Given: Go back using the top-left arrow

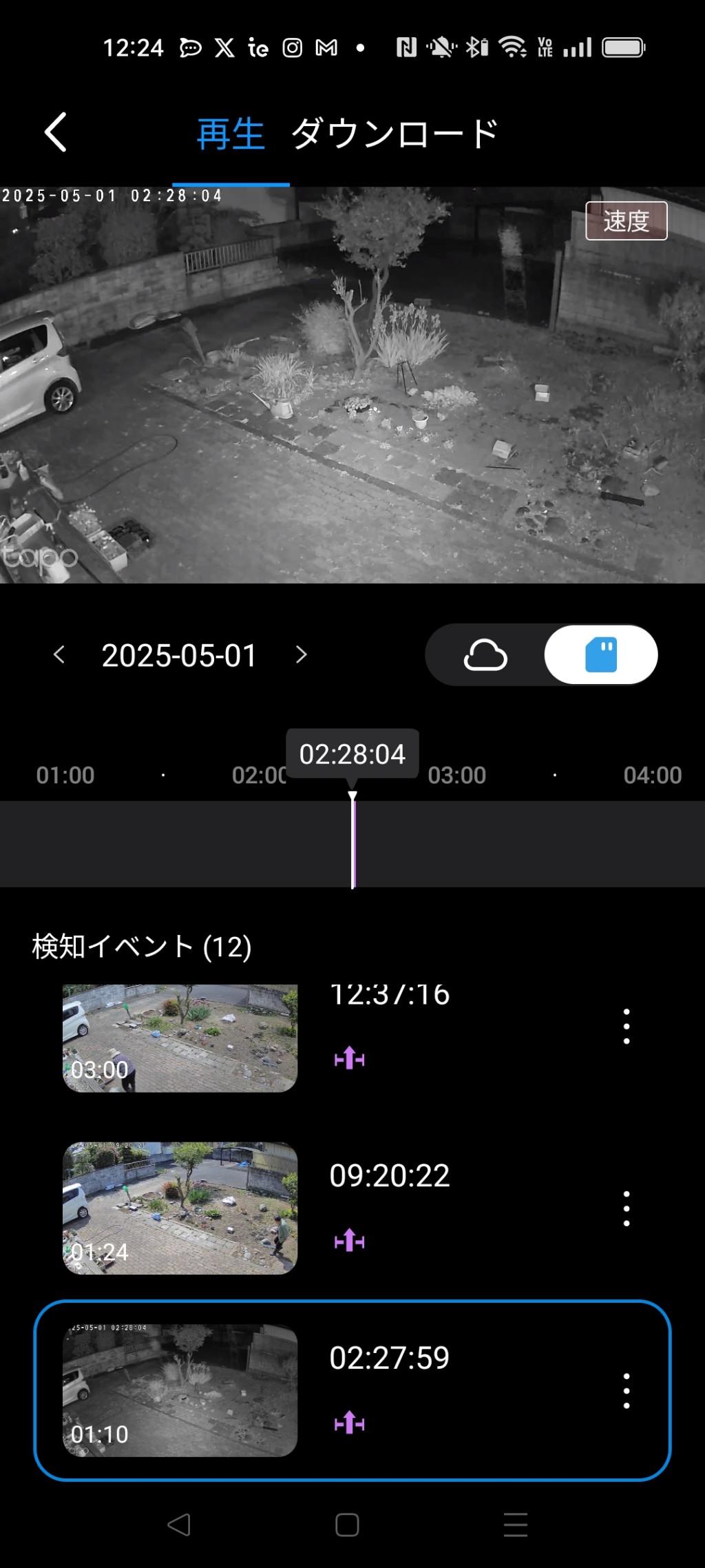Looking at the screenshot, I should (x=56, y=132).
